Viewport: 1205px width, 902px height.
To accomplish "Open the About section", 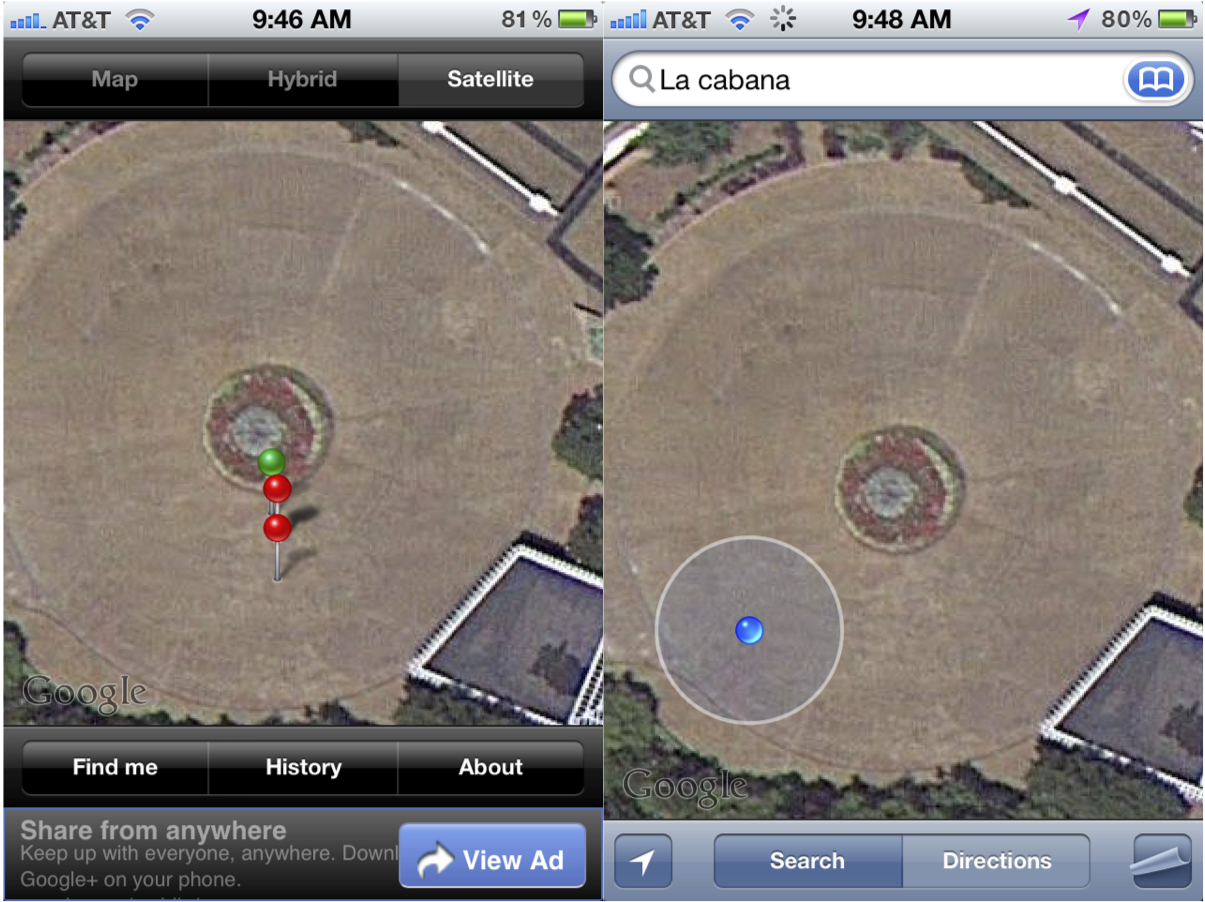I will tap(490, 768).
